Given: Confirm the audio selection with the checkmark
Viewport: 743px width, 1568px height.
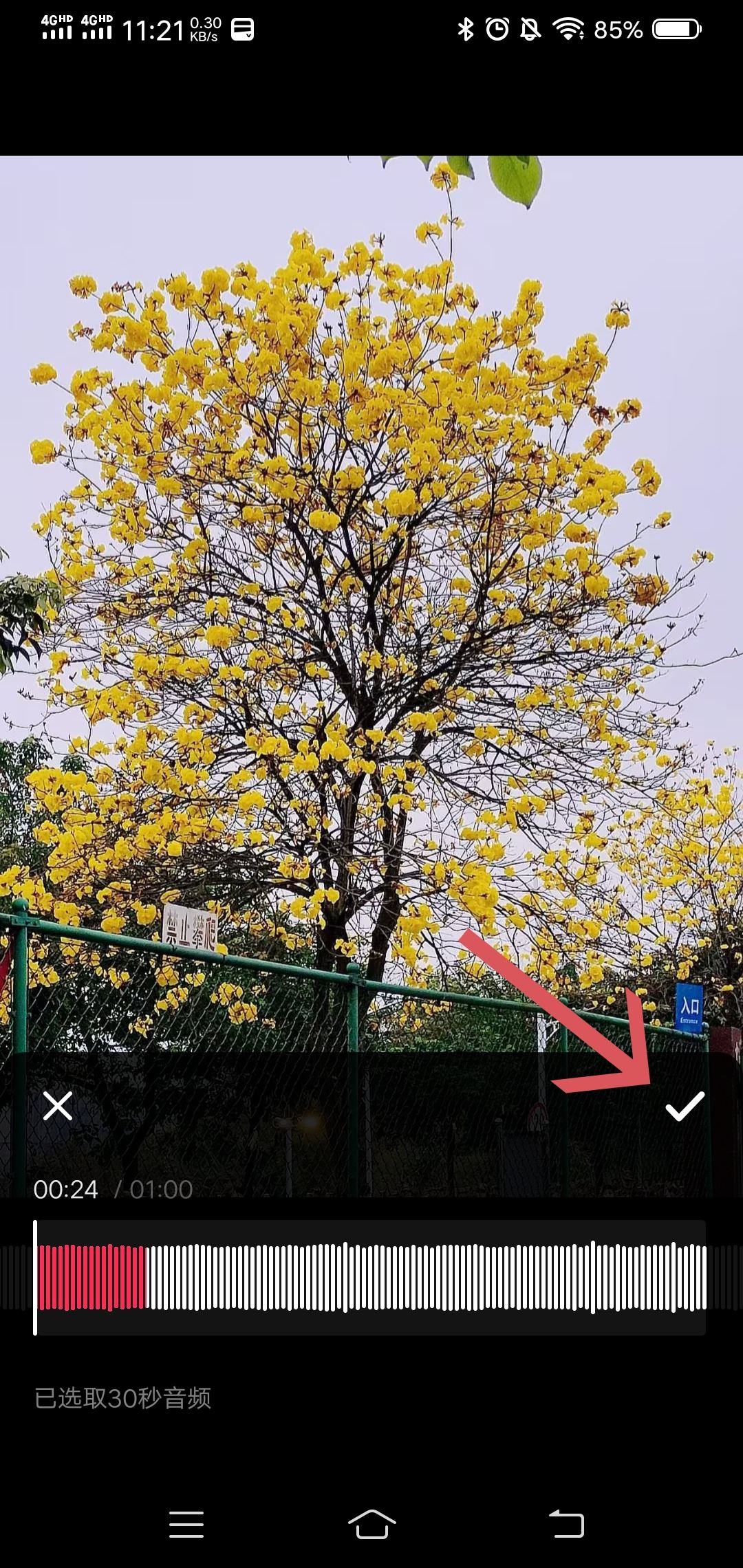Looking at the screenshot, I should (x=685, y=1107).
